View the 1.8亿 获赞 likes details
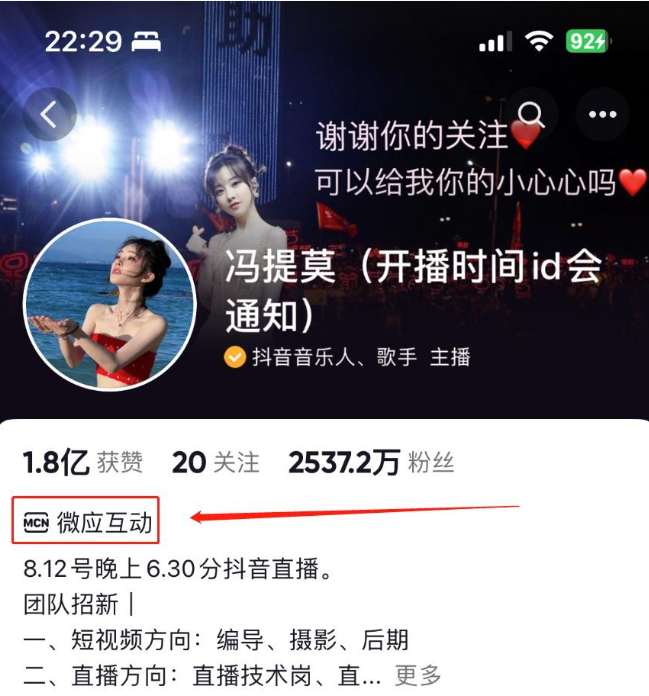The image size is (649, 696). click(82, 462)
